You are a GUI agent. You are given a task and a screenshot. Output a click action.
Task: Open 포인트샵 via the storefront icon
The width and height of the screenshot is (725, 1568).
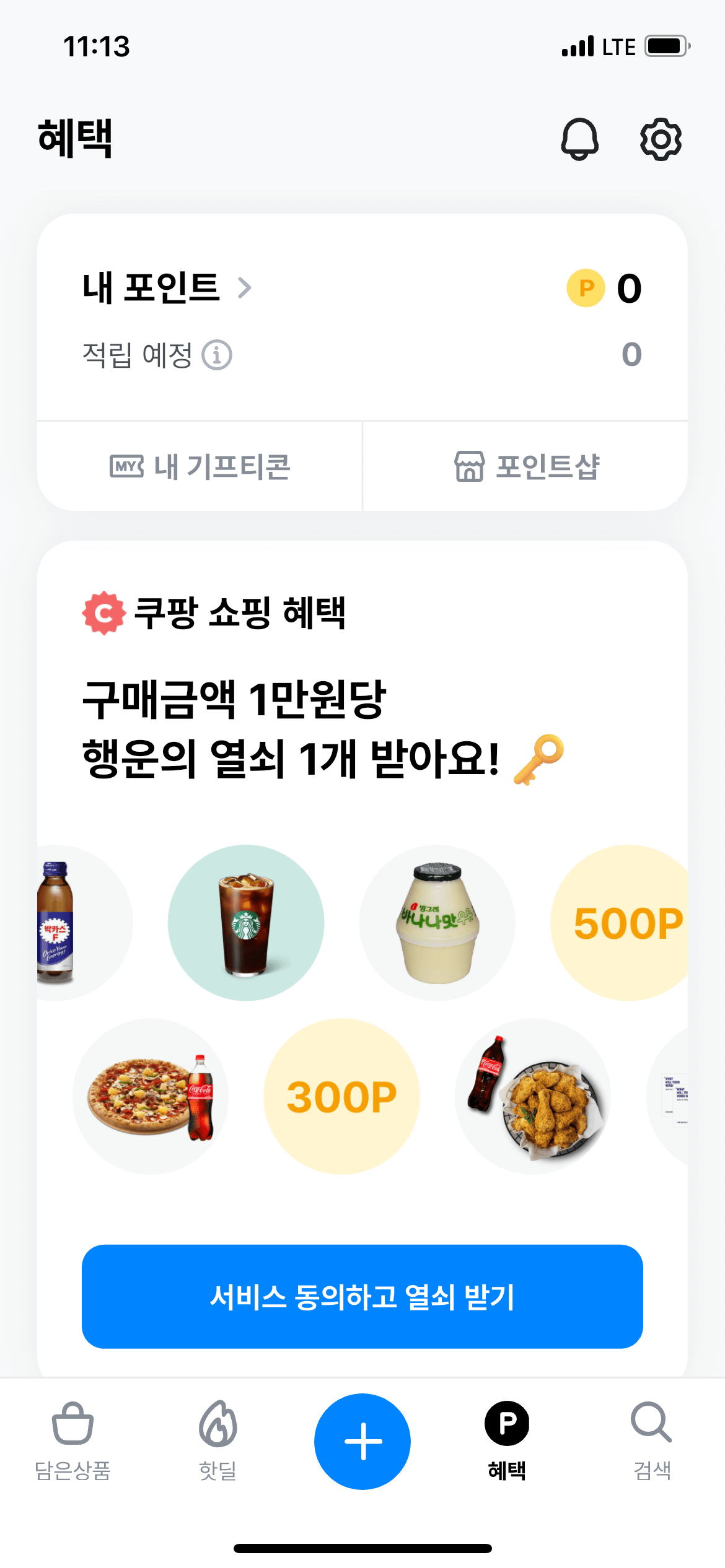(x=470, y=467)
